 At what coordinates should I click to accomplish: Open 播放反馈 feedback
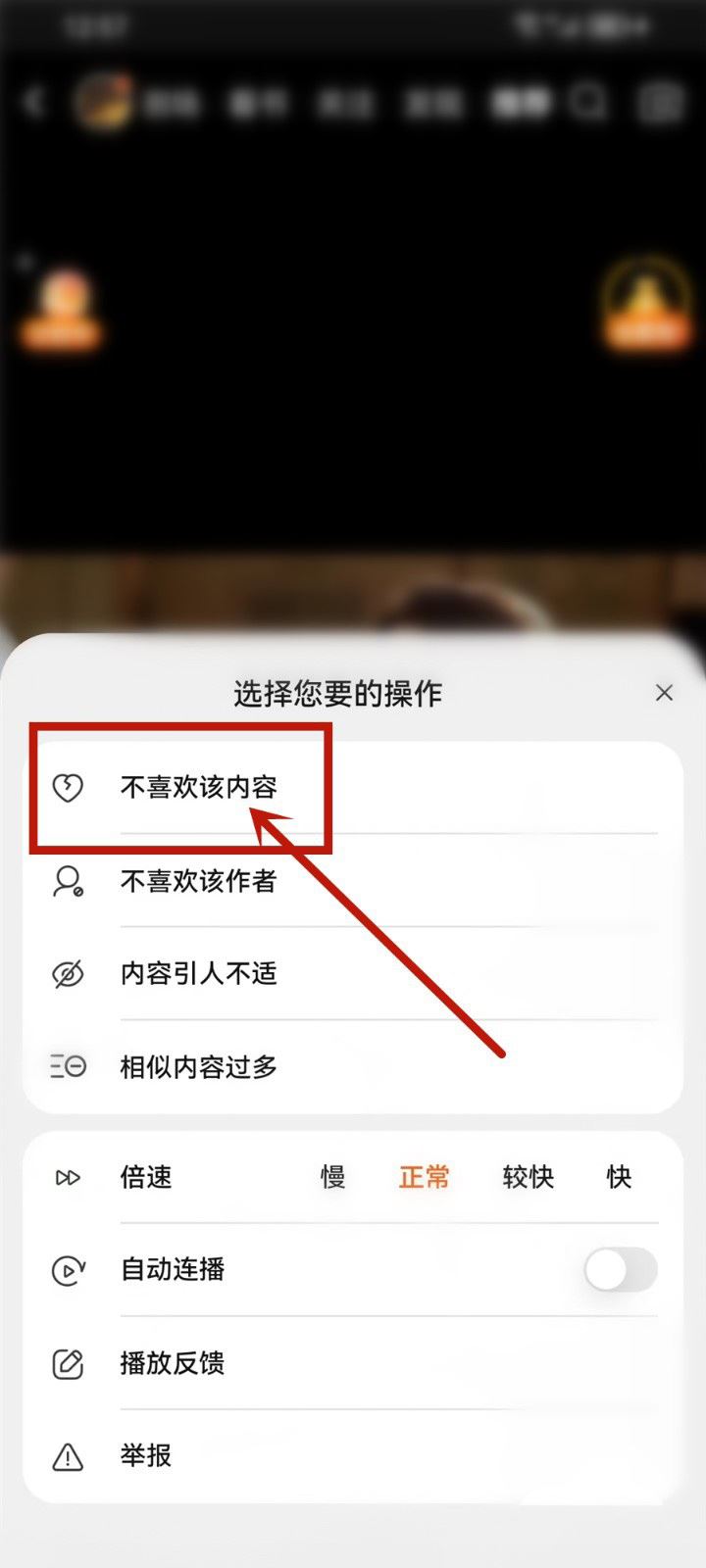173,1363
